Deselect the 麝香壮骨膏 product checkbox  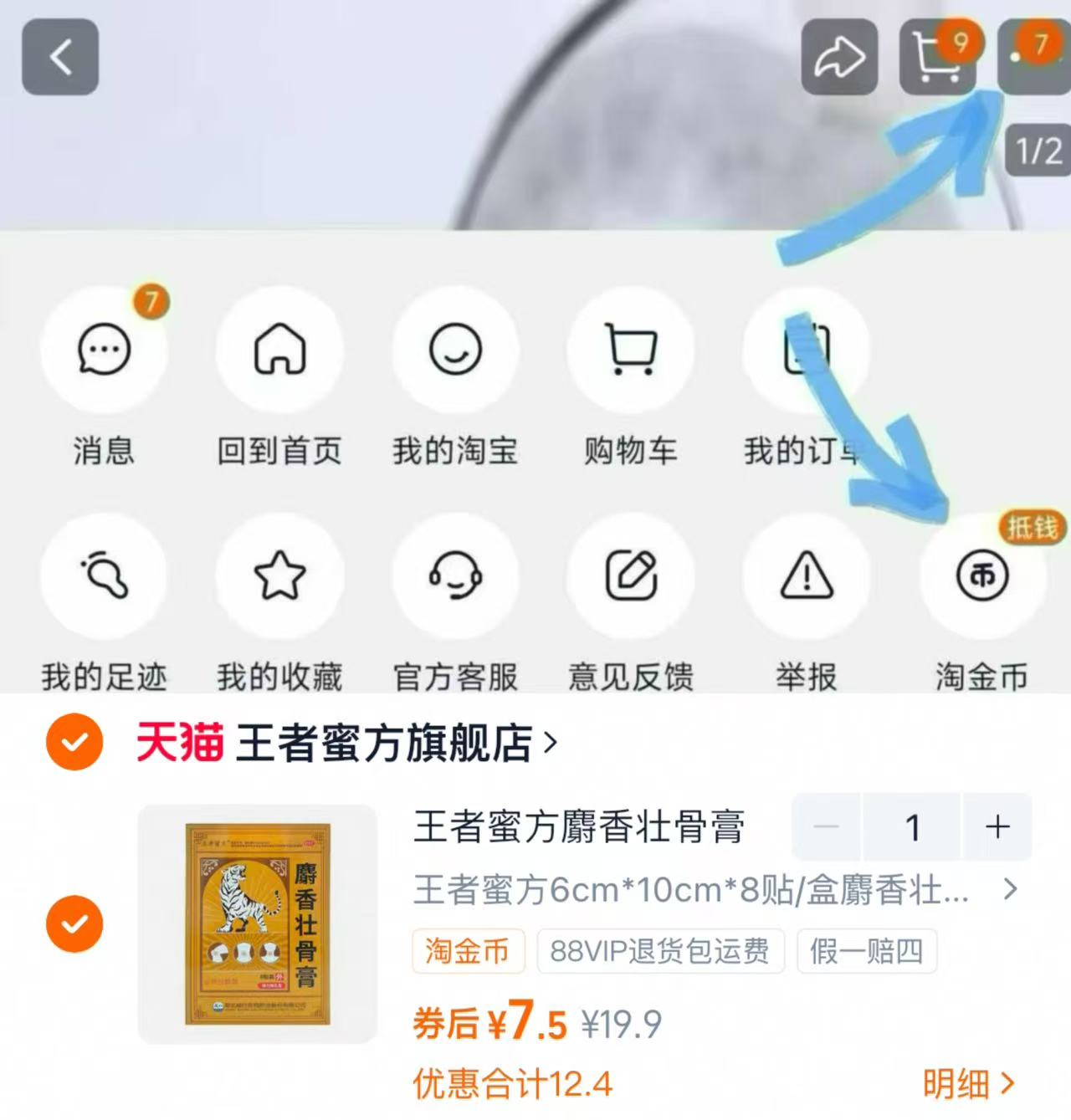(74, 923)
